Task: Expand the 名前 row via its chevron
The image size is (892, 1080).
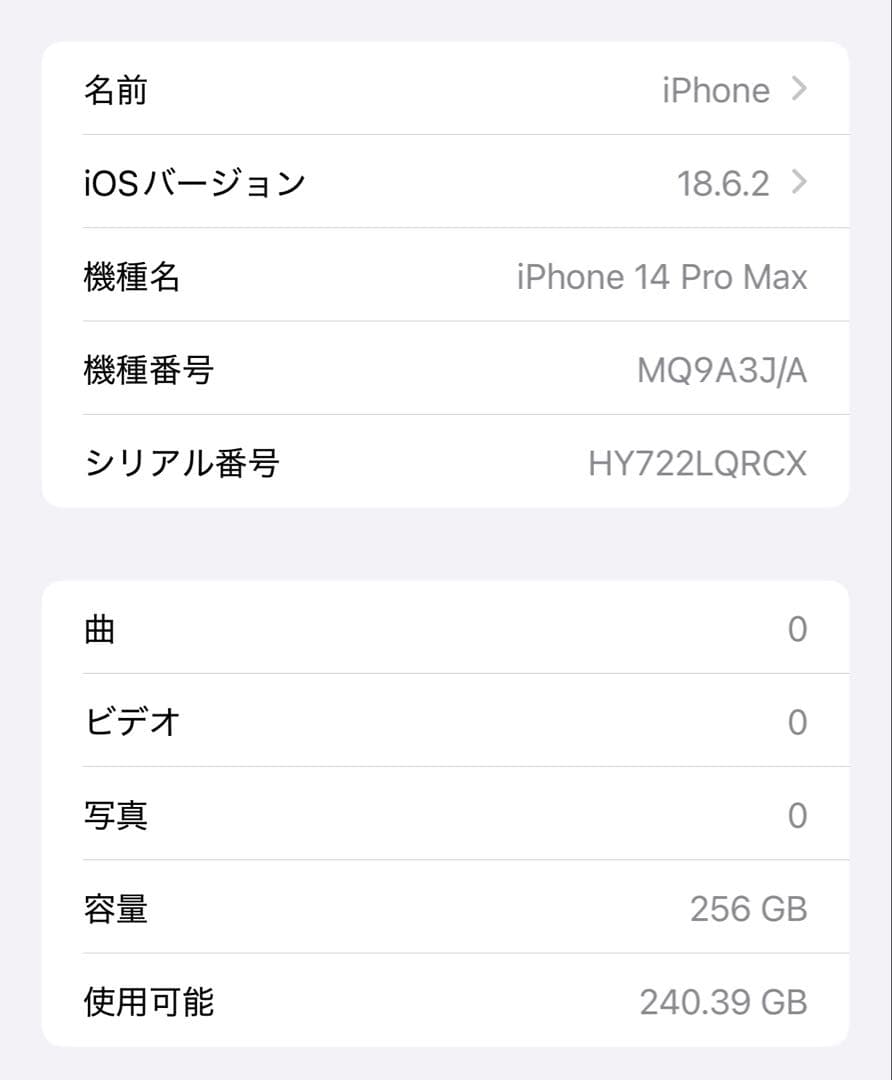Action: pyautogui.click(x=798, y=90)
